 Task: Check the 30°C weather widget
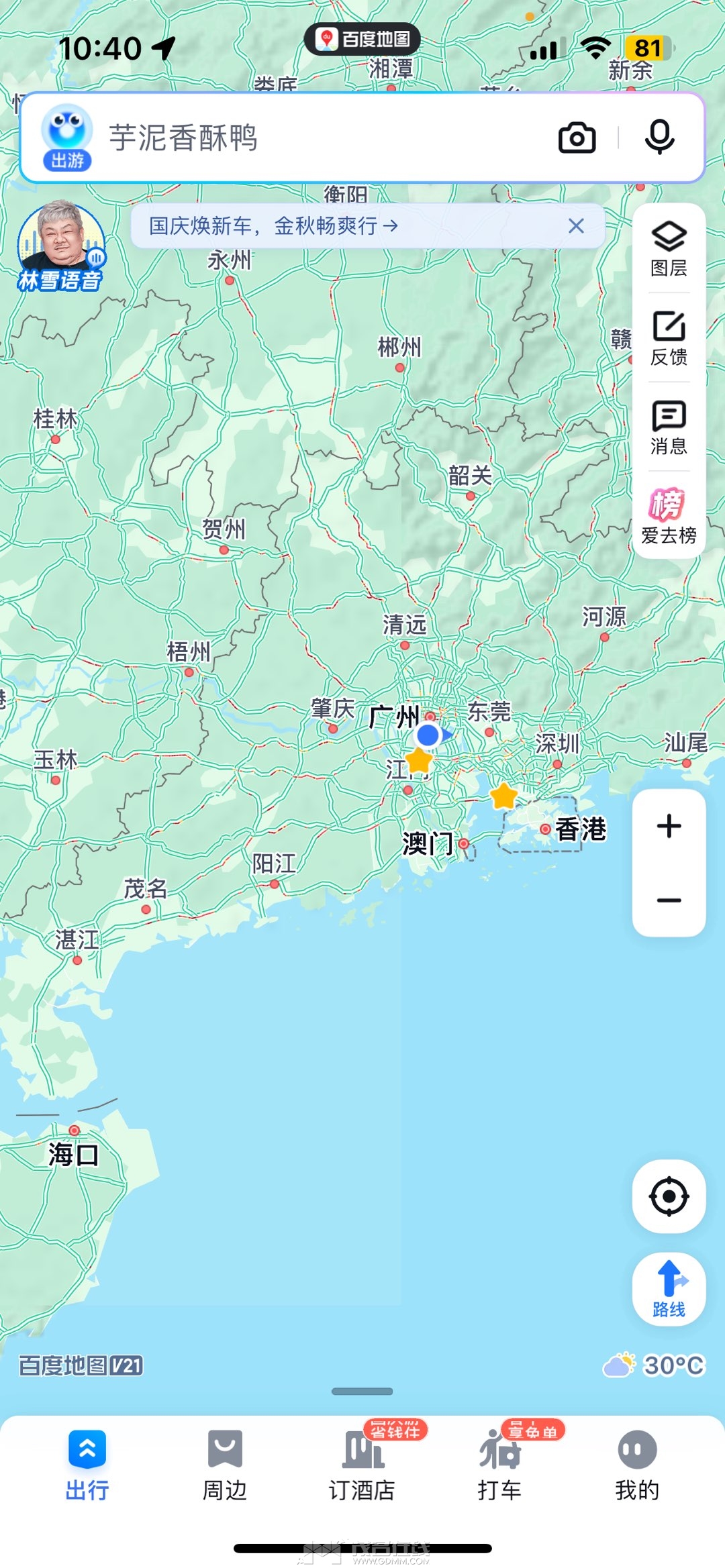[655, 1365]
